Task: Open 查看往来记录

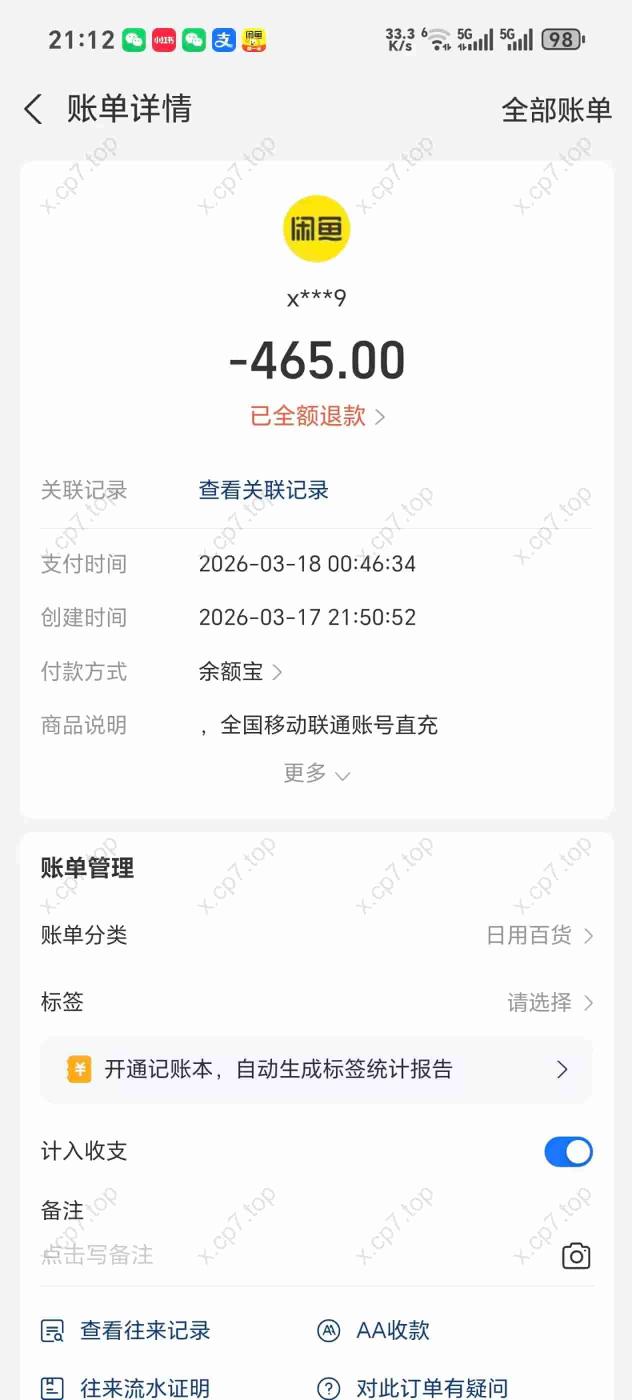Action: coord(145,1331)
